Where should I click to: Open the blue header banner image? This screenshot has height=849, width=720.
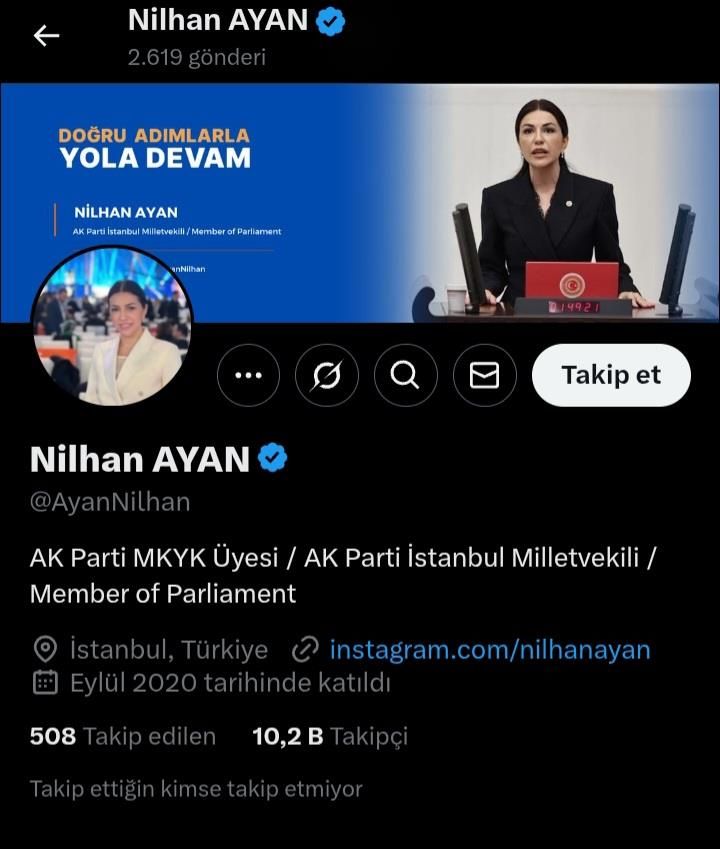[360, 203]
